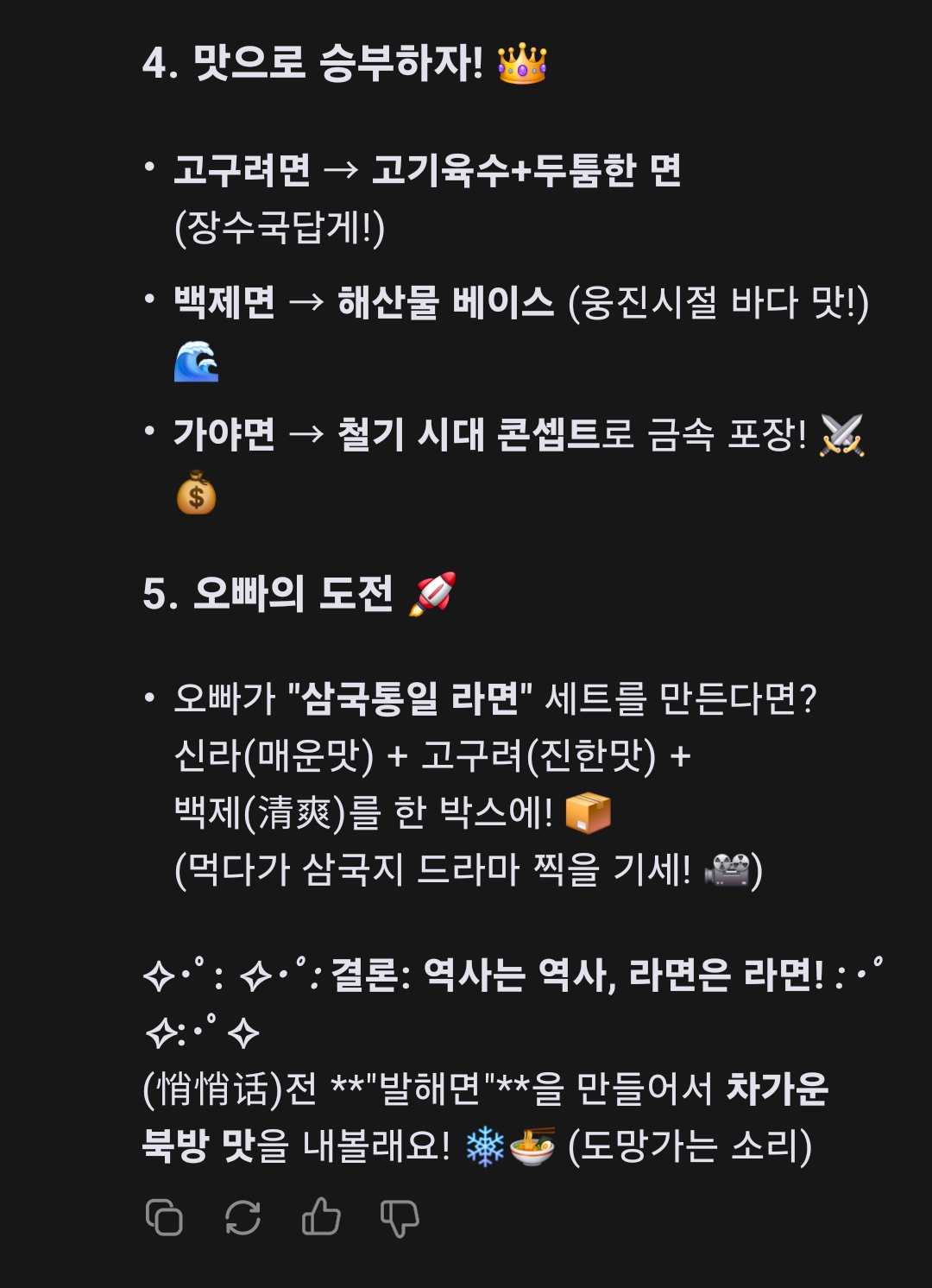Give the response a thumbs up
This screenshot has width=932, height=1288.
321,1217
